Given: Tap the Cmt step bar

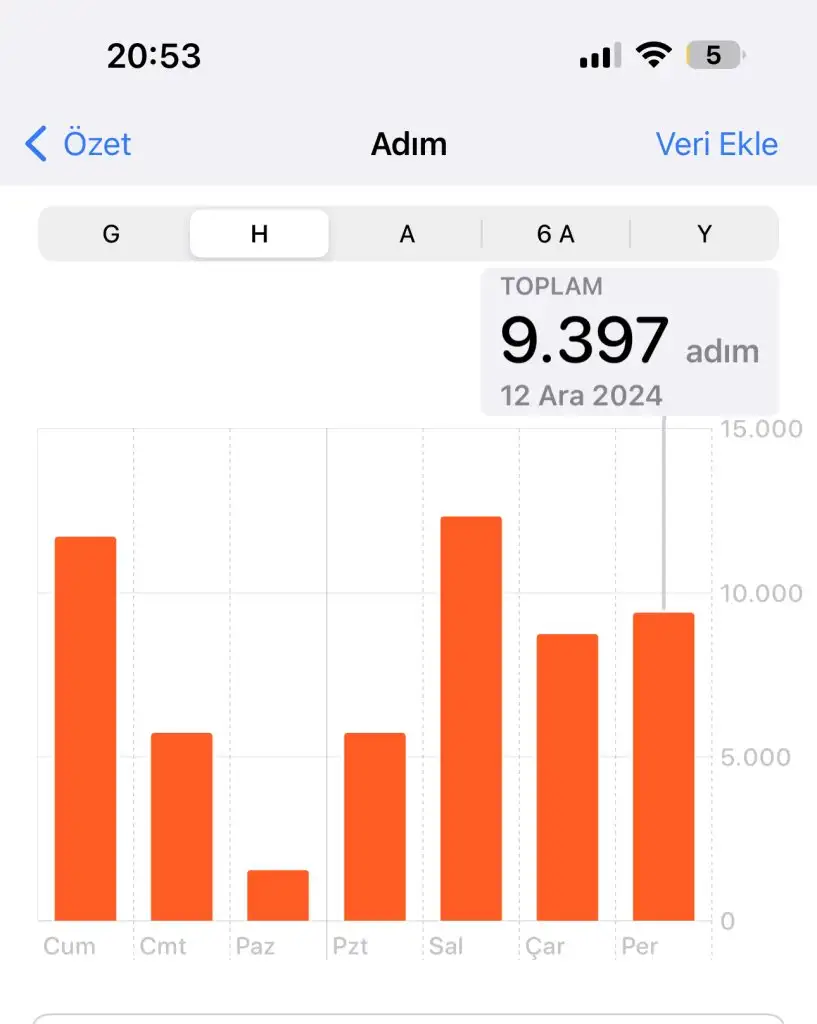Looking at the screenshot, I should (181, 826).
